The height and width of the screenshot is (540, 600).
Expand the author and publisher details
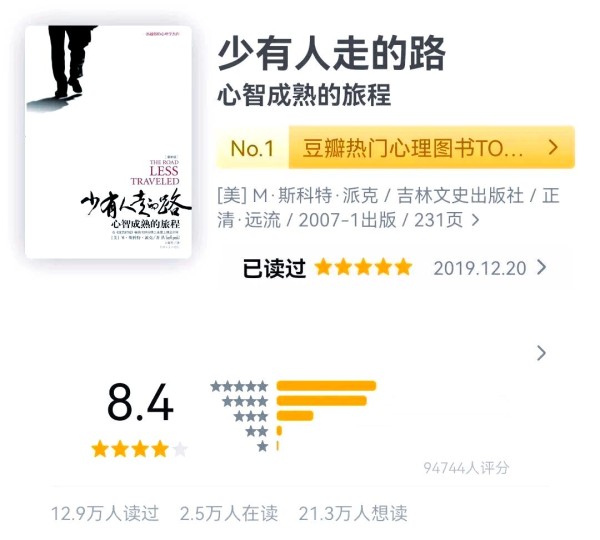pos(474,220)
